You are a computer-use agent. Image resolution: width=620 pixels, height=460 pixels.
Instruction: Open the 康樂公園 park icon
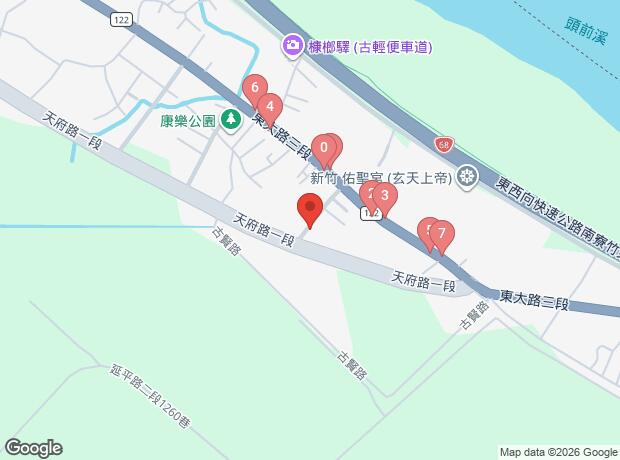coord(231,120)
